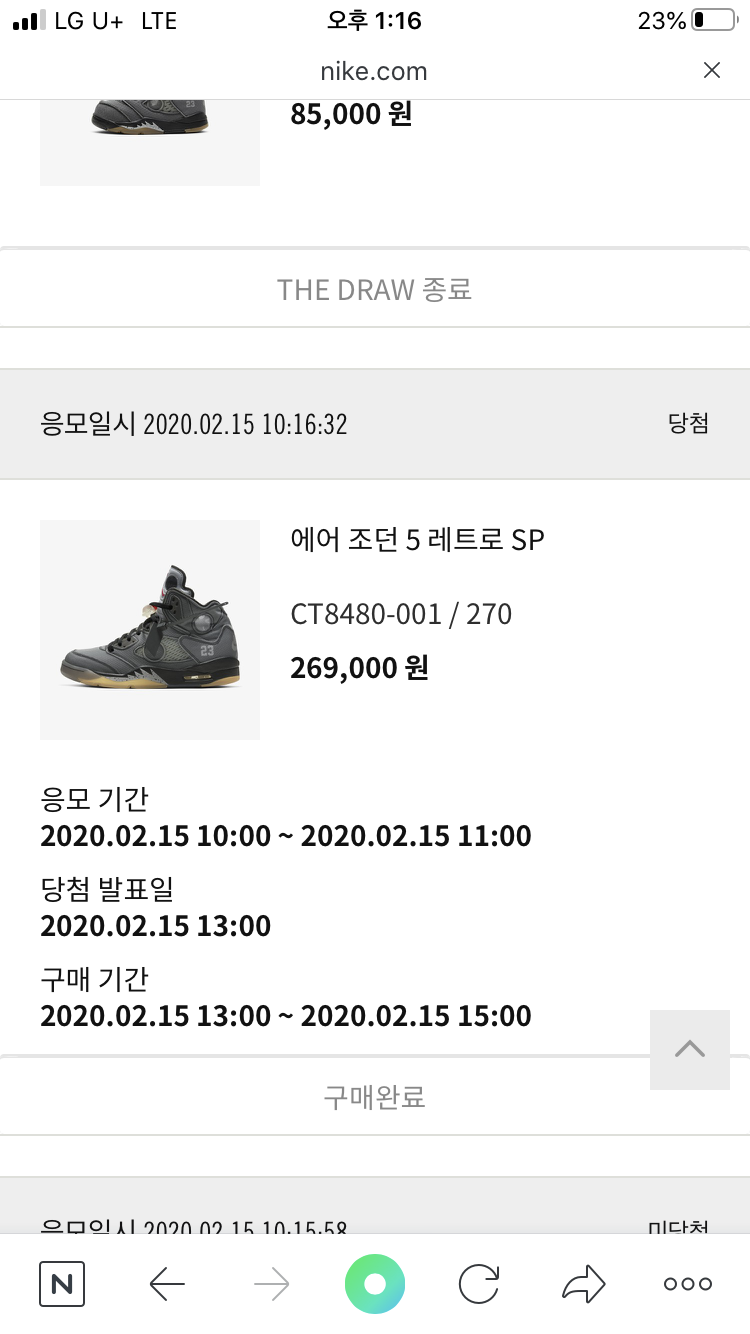Tap the THE DRAW 종료 button
The height and width of the screenshot is (1334, 750).
click(x=375, y=290)
